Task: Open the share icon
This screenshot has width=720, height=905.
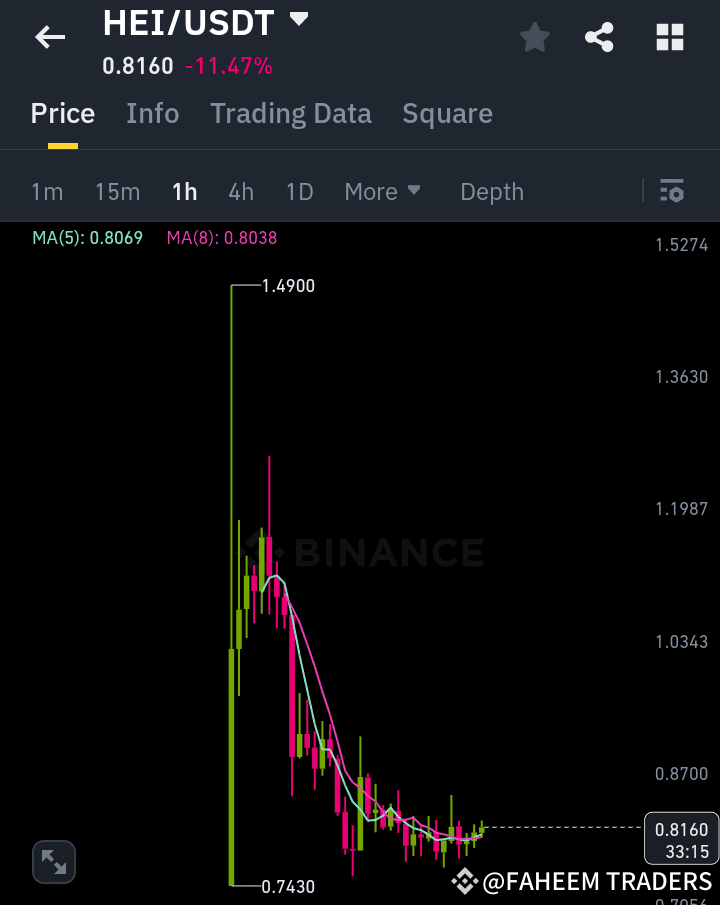Action: (599, 37)
